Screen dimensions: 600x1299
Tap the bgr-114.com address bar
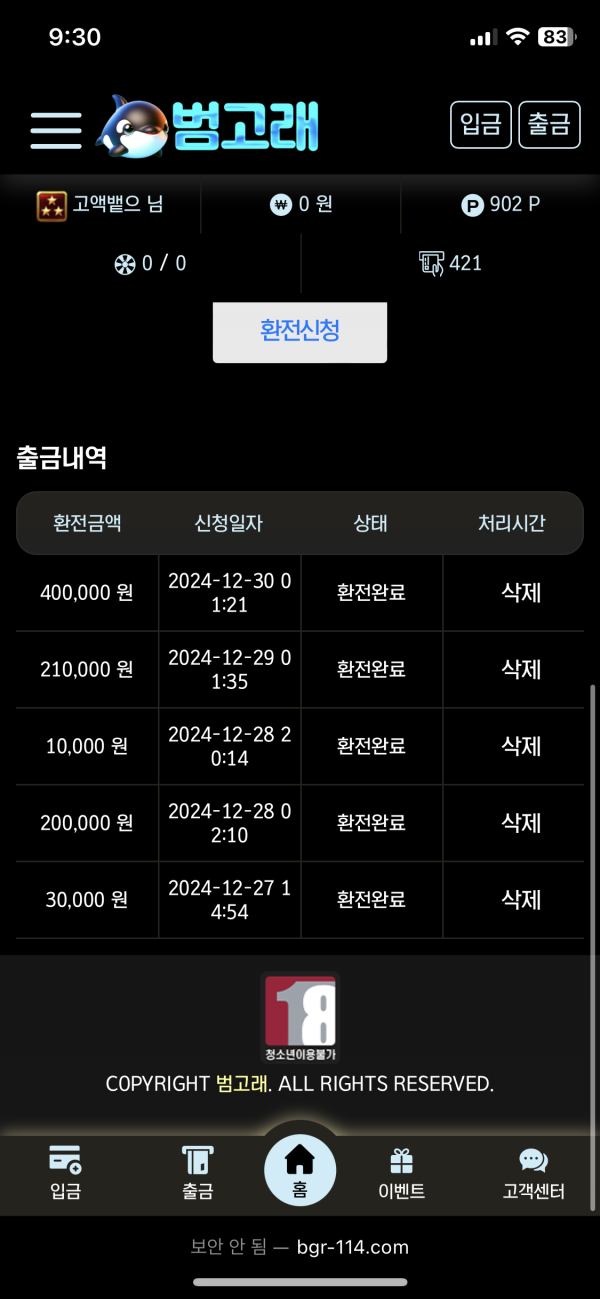(300, 1247)
